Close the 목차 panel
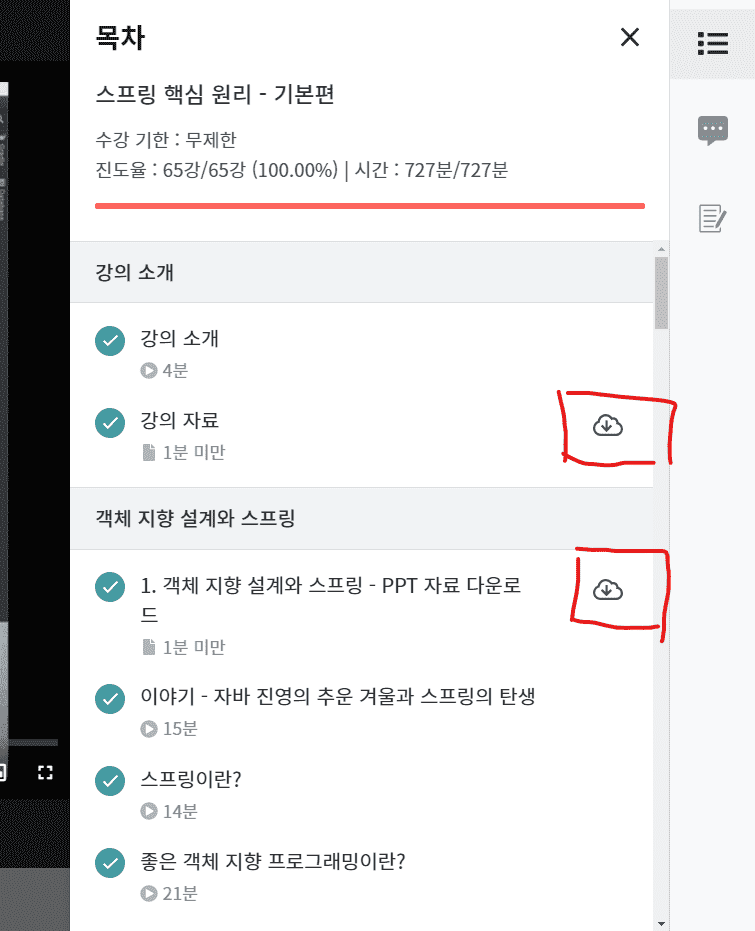Viewport: 755px width, 931px height. (x=629, y=38)
